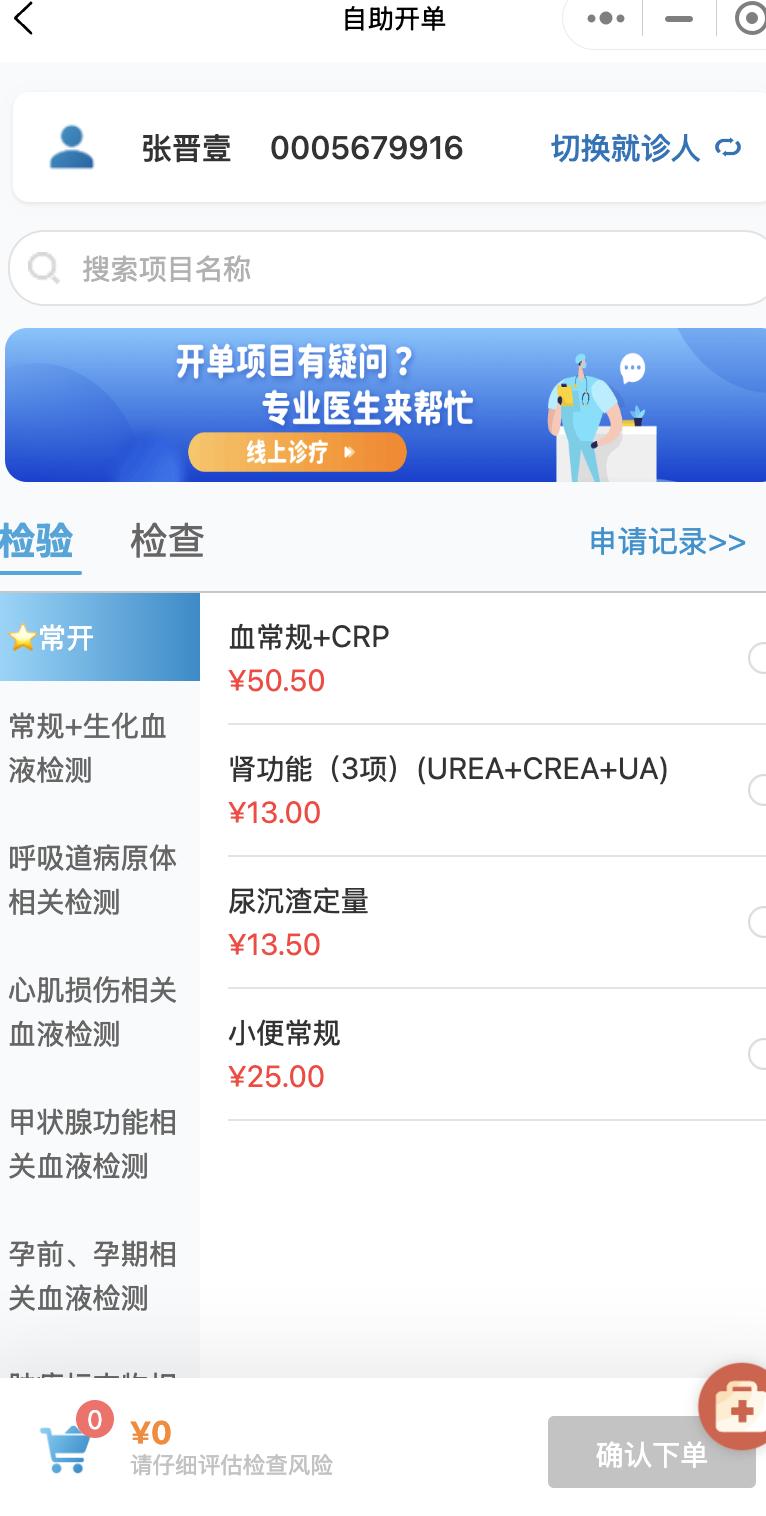Switch to the 检验 tab
This screenshot has width=766, height=1516.
(38, 541)
